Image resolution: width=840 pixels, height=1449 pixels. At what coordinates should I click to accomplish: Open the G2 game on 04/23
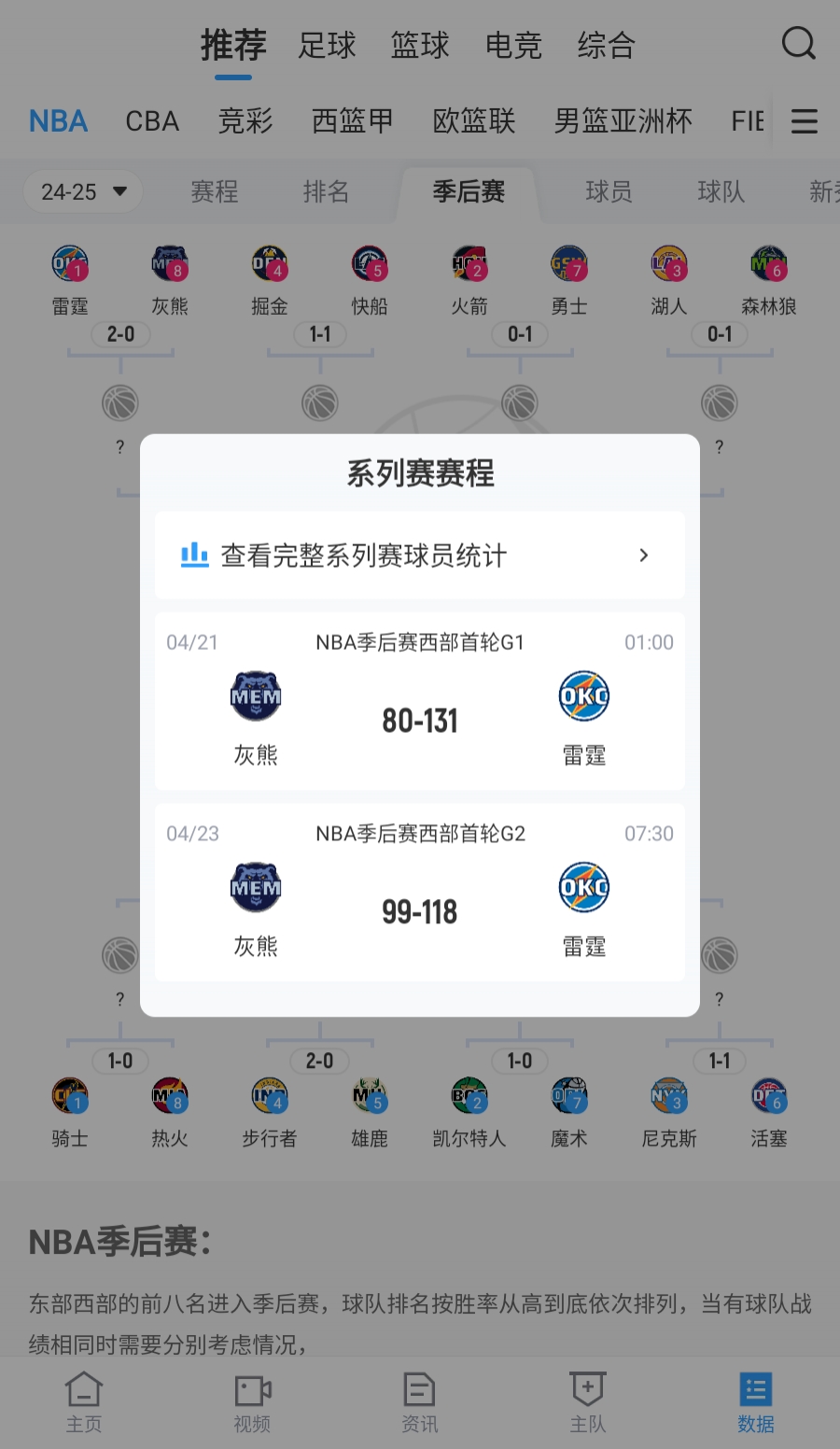pos(419,893)
